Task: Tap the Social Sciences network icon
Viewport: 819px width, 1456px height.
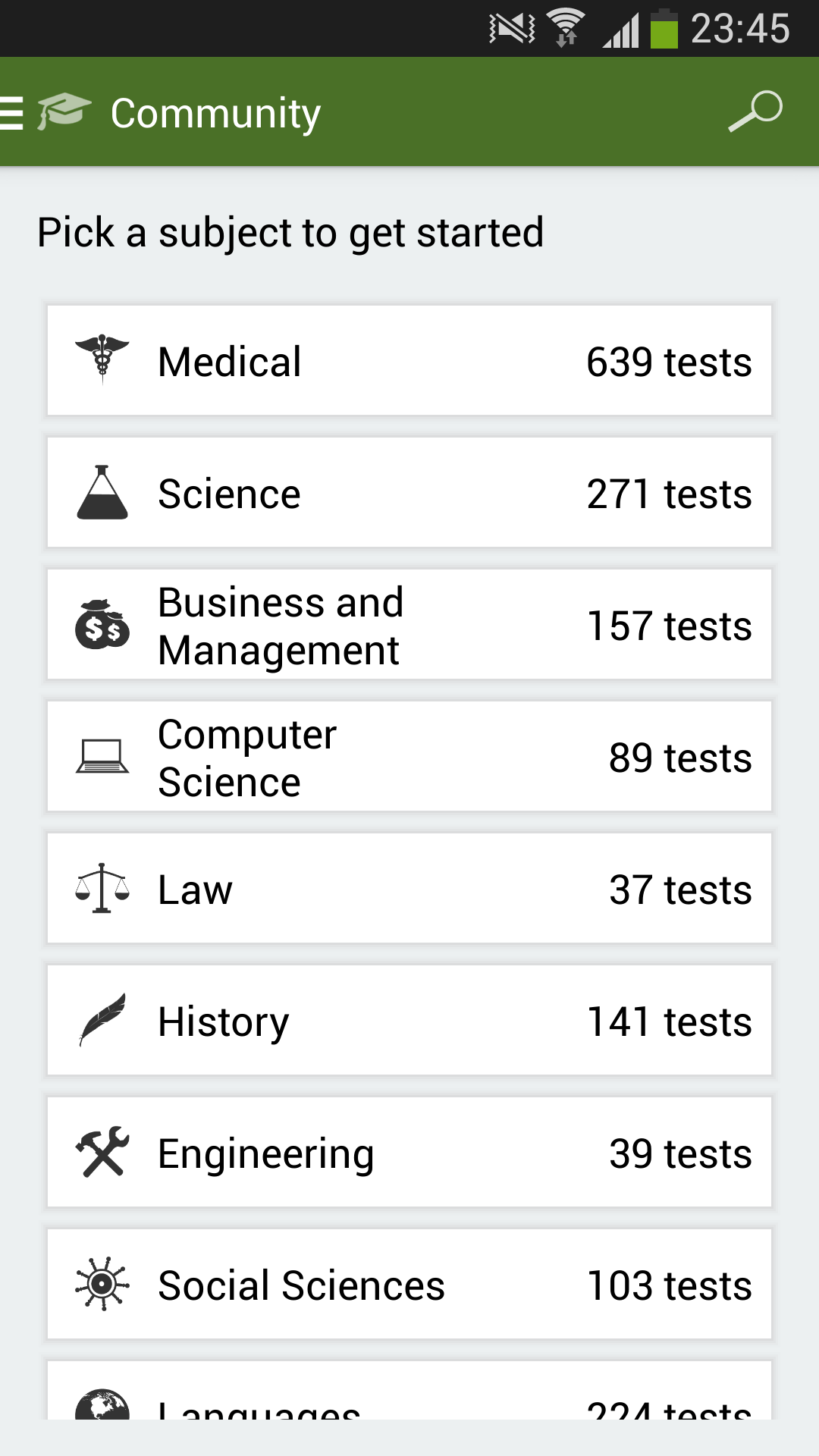Action: [x=101, y=1284]
